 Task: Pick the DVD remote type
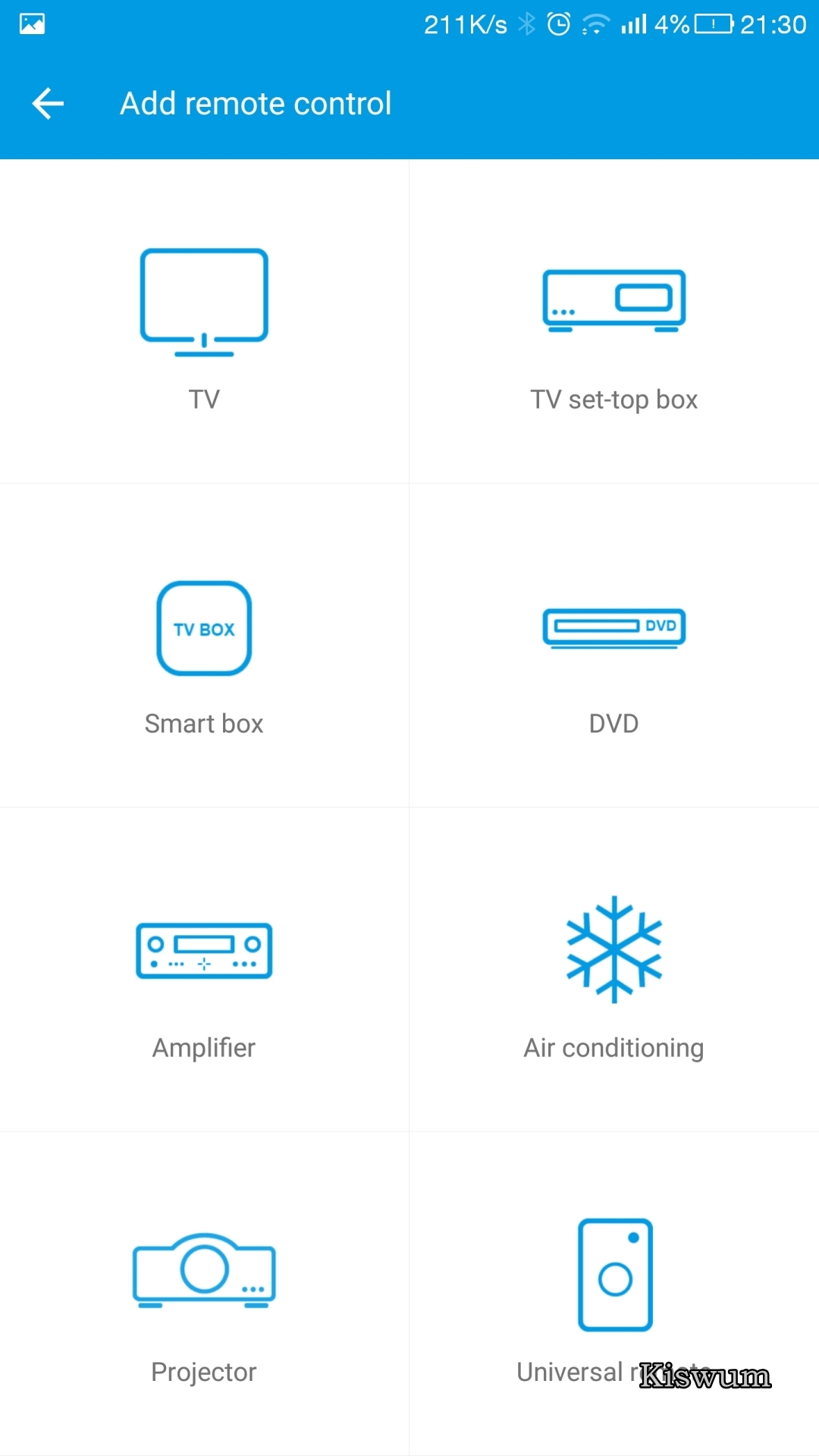[614, 645]
